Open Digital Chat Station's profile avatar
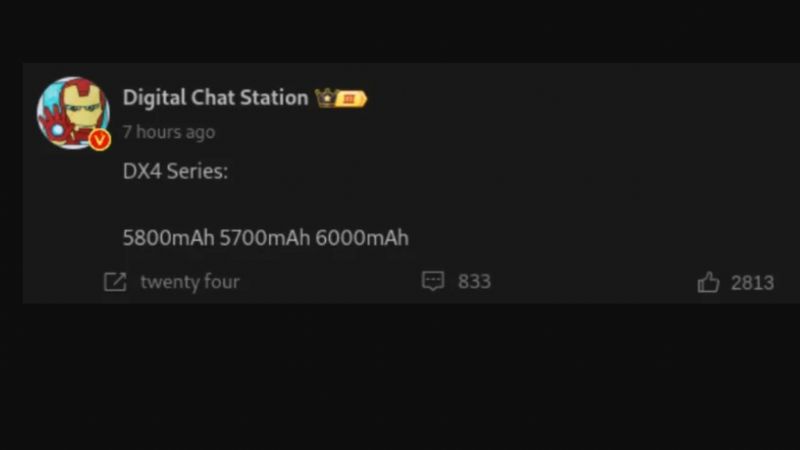Image resolution: width=800 pixels, height=450 pixels. pos(73,113)
